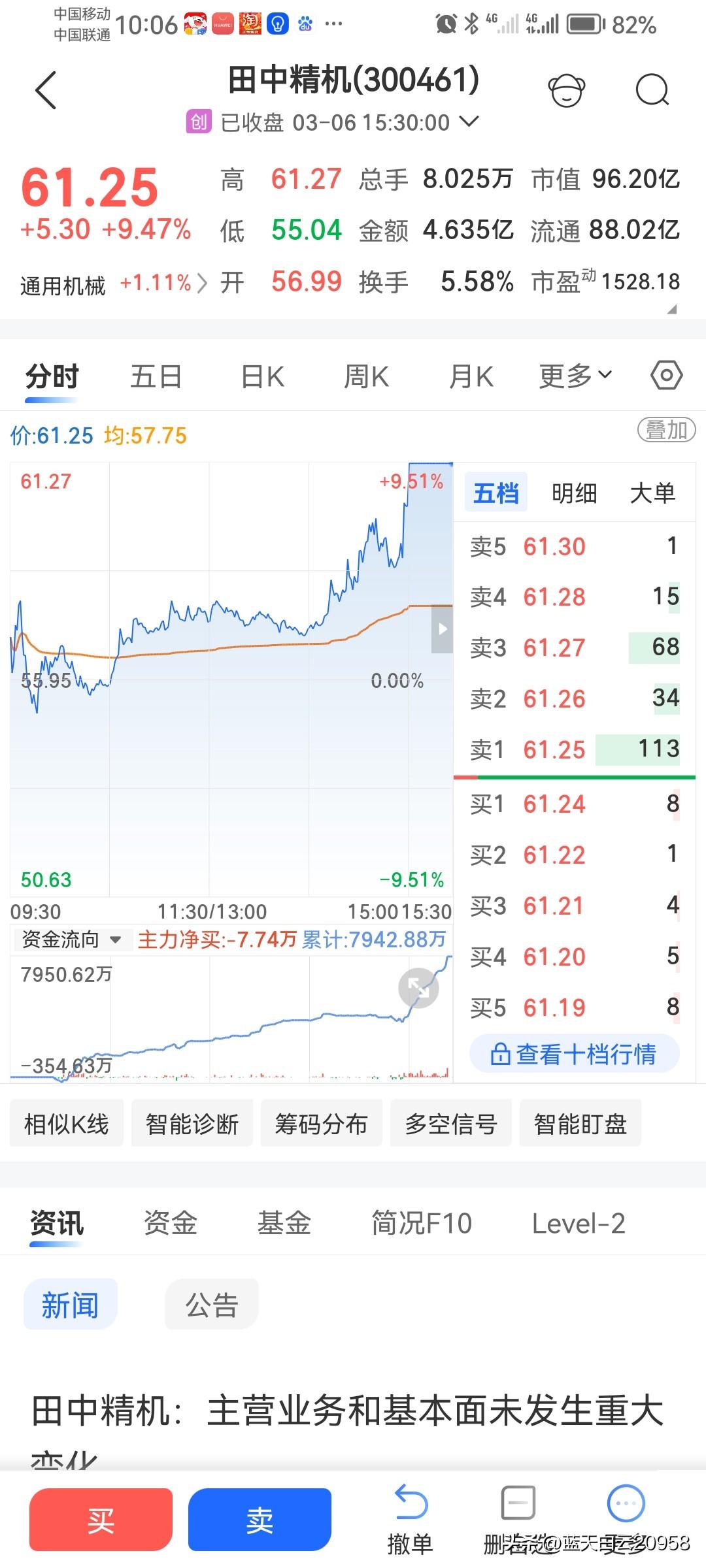The height and width of the screenshot is (1568, 706).
Task: Switch to the 明细 order detail tab
Action: tap(575, 493)
